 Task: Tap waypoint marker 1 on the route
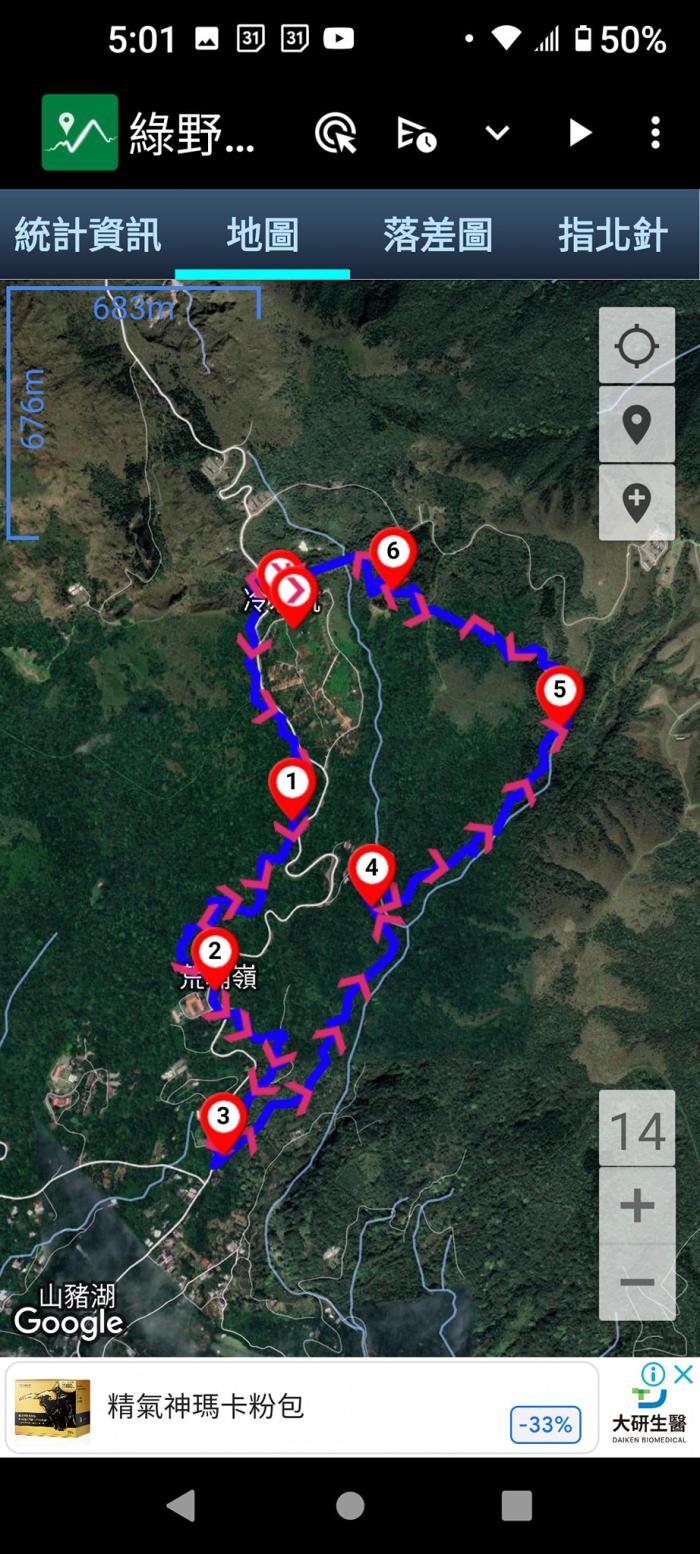click(291, 783)
